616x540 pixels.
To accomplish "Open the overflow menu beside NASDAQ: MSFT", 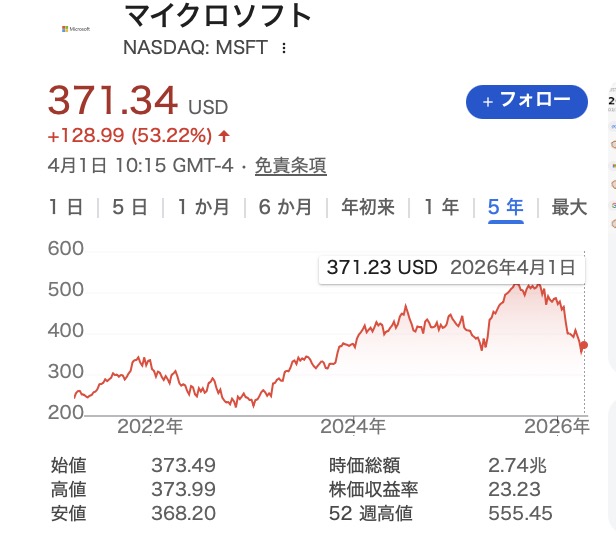I will tap(285, 48).
